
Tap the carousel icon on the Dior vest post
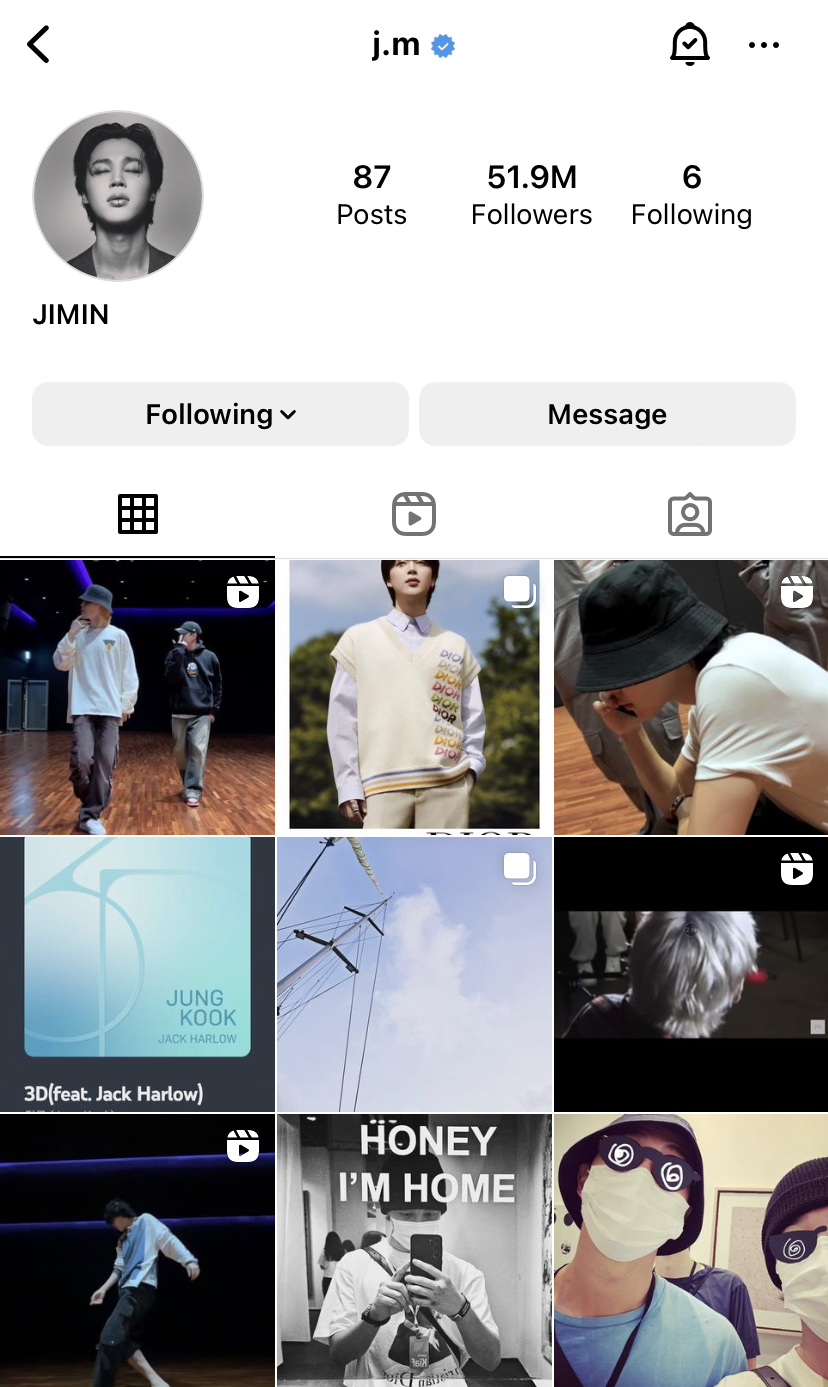coord(518,592)
